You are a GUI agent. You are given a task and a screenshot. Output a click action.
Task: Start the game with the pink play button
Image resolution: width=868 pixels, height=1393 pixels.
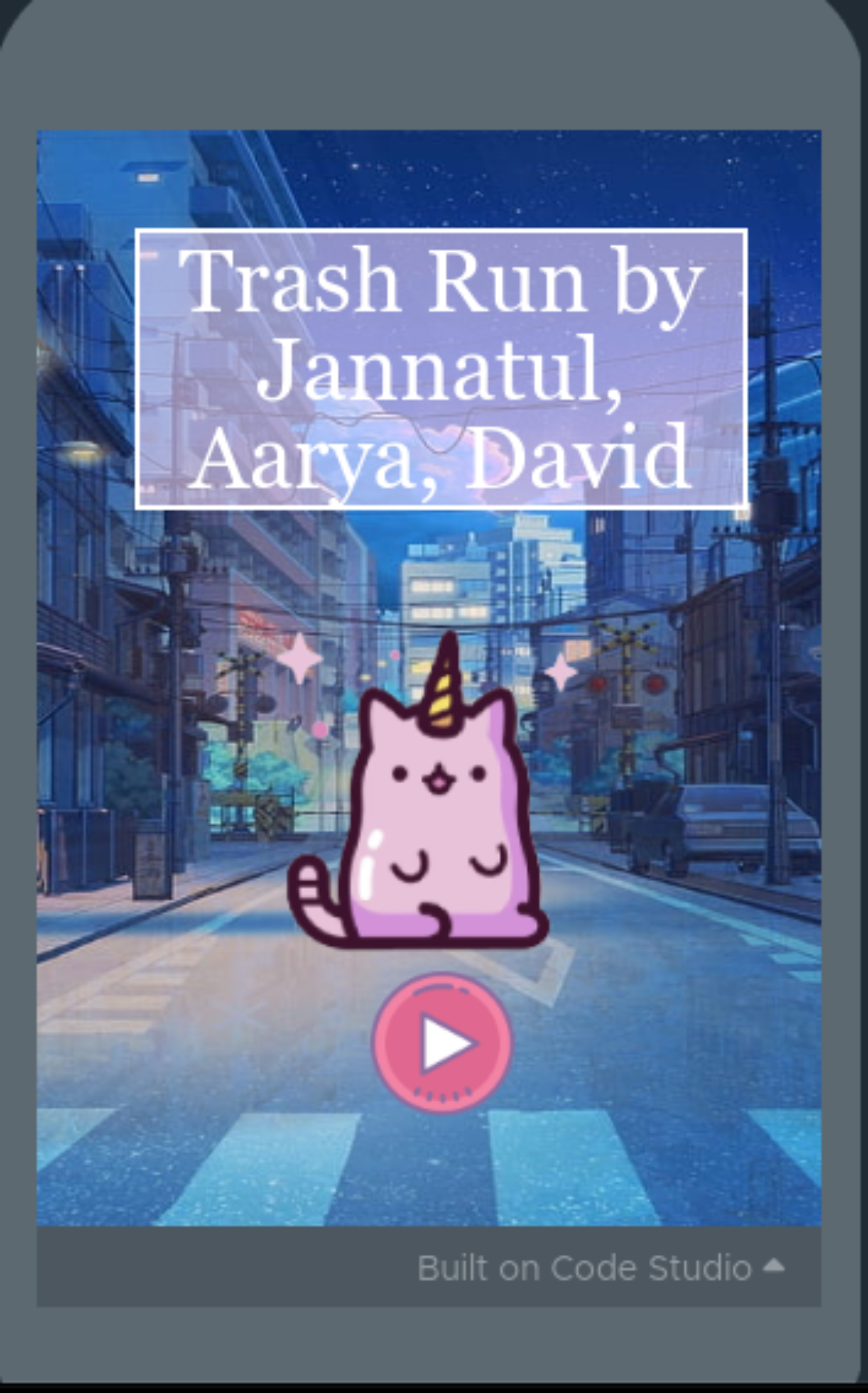pyautogui.click(x=443, y=1043)
